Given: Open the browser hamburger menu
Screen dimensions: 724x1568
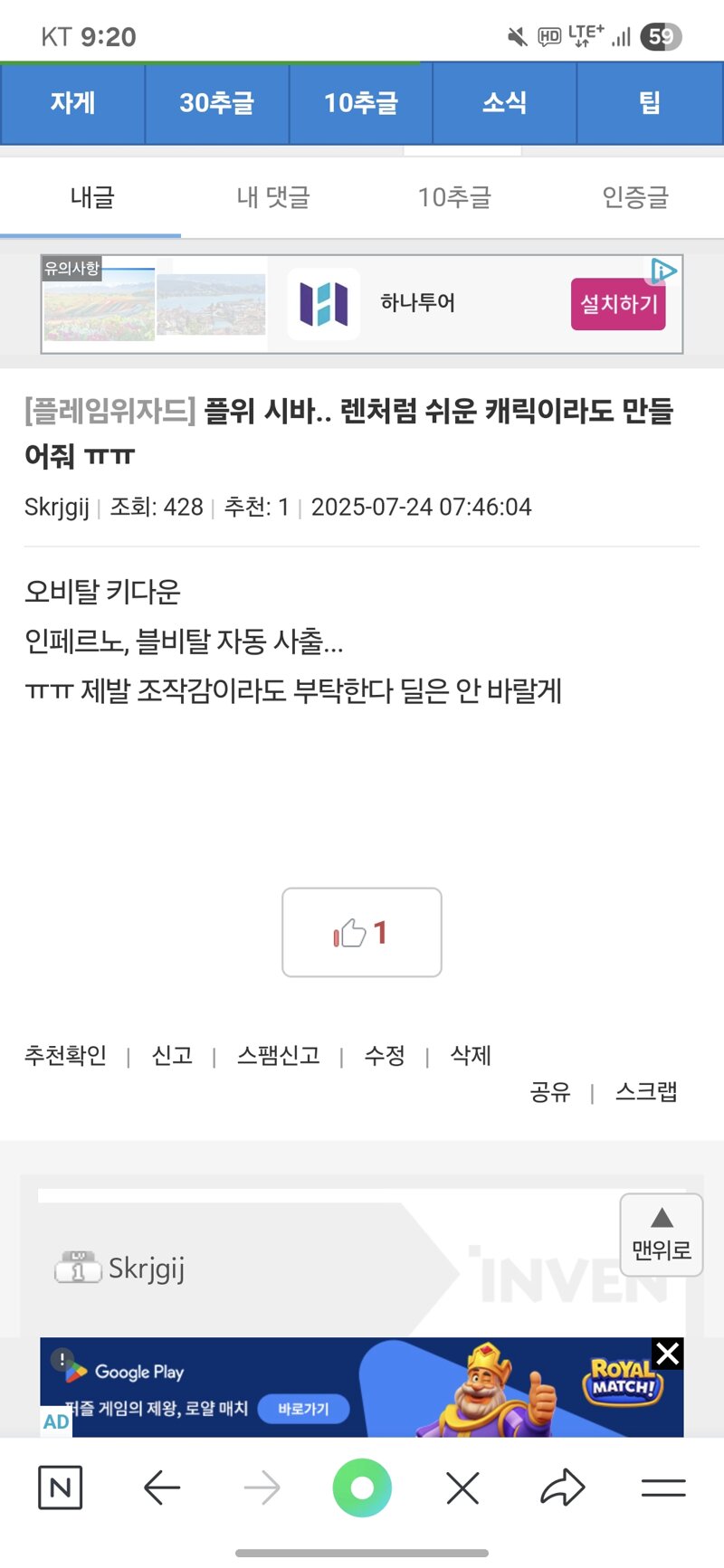Looking at the screenshot, I should click(x=663, y=1487).
